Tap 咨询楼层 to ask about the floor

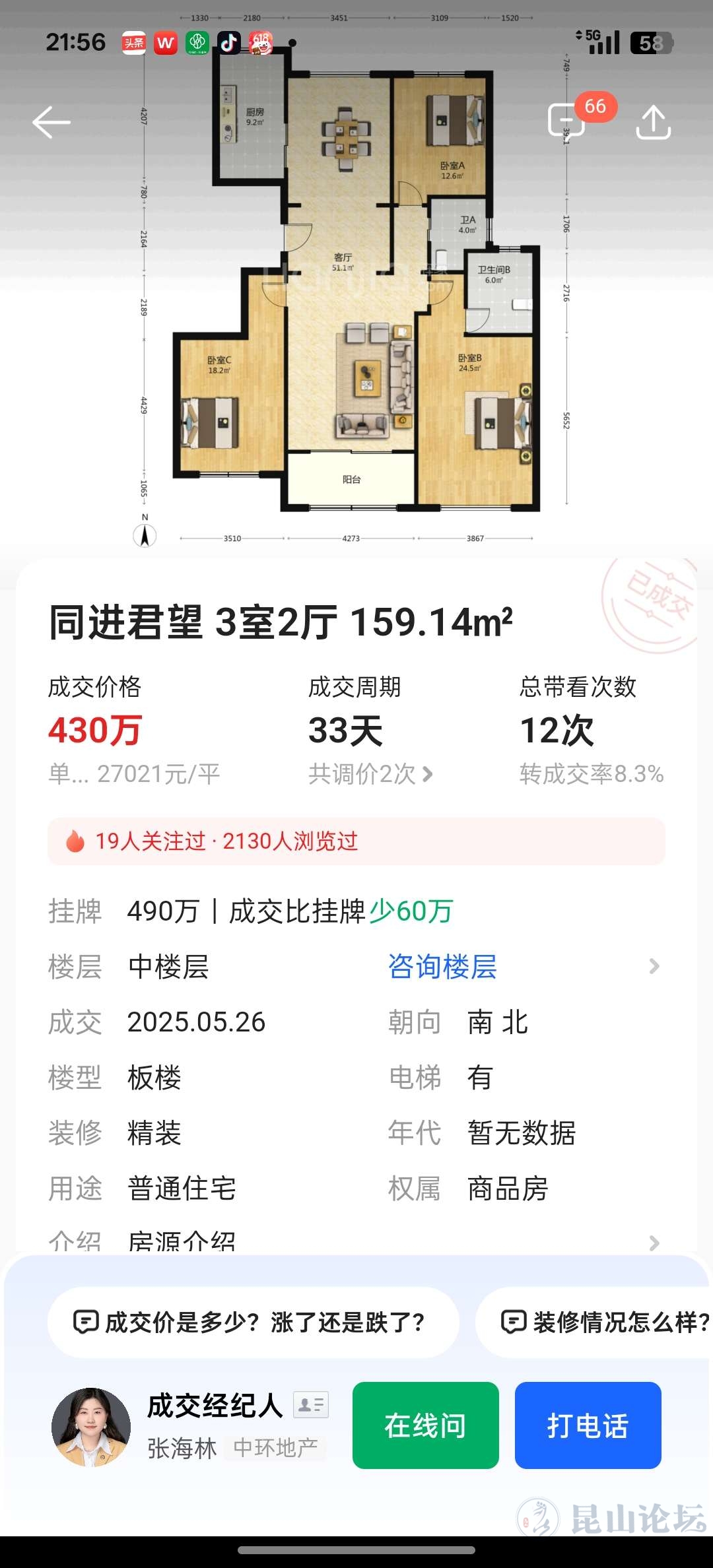coord(442,967)
